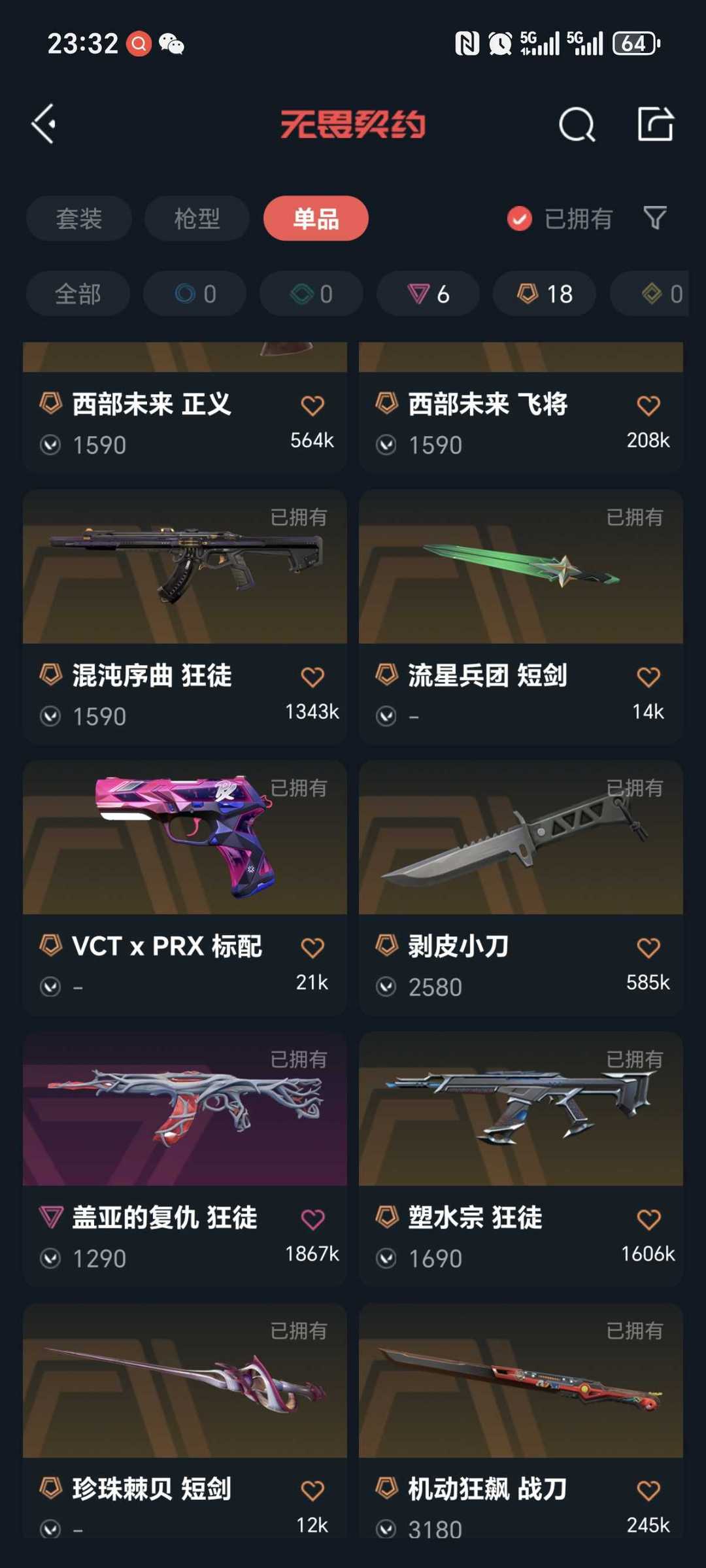Switch to the 套装 tab

[x=79, y=218]
